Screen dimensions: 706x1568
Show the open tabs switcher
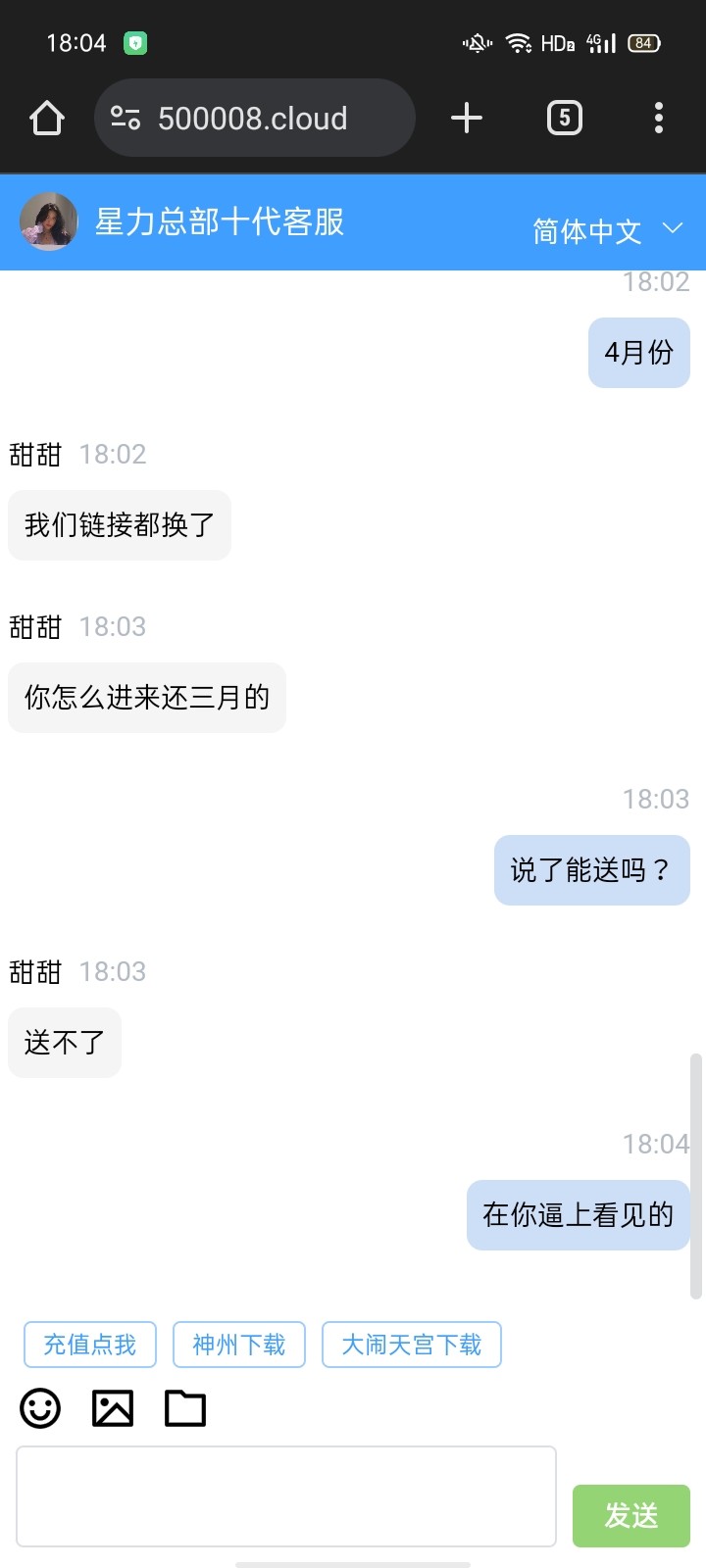coord(564,118)
